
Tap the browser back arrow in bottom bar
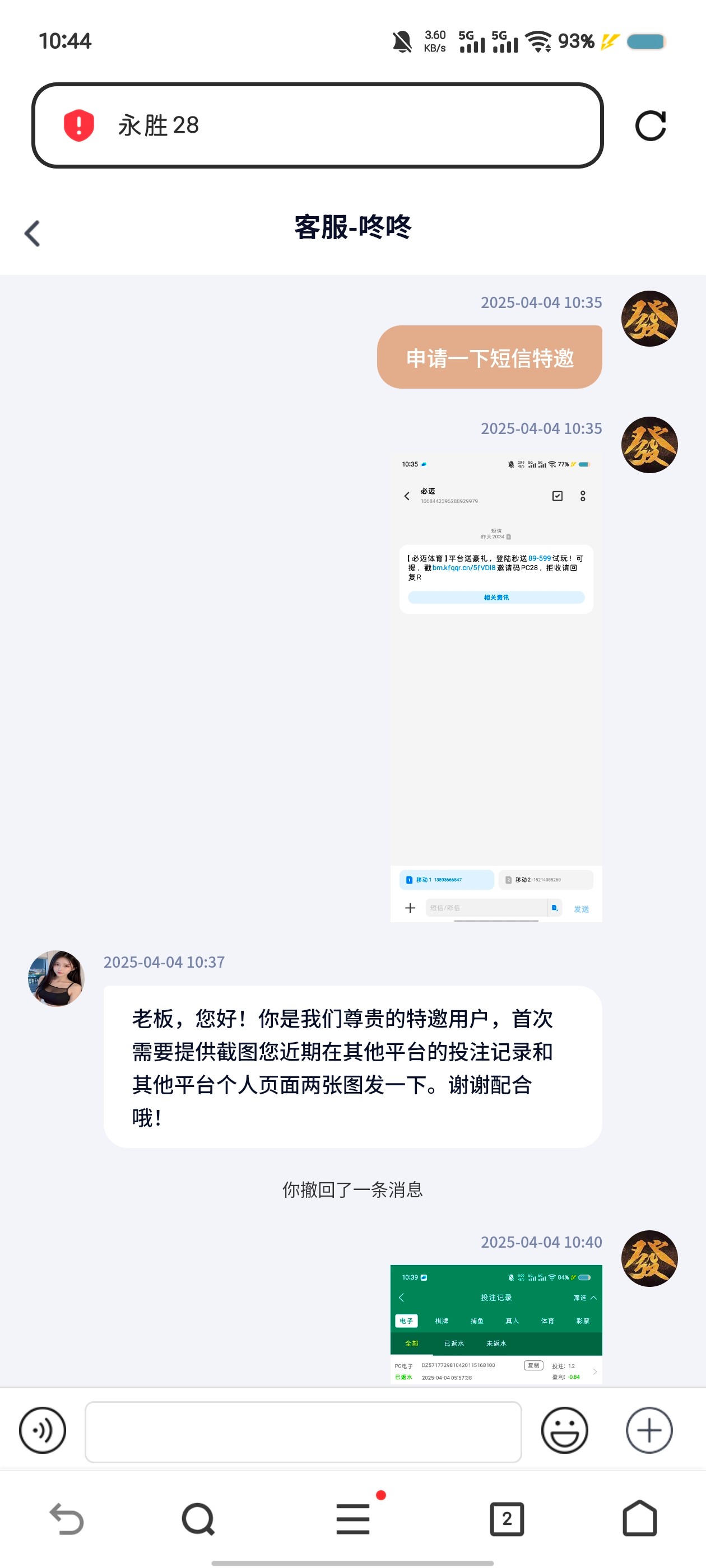click(66, 1519)
